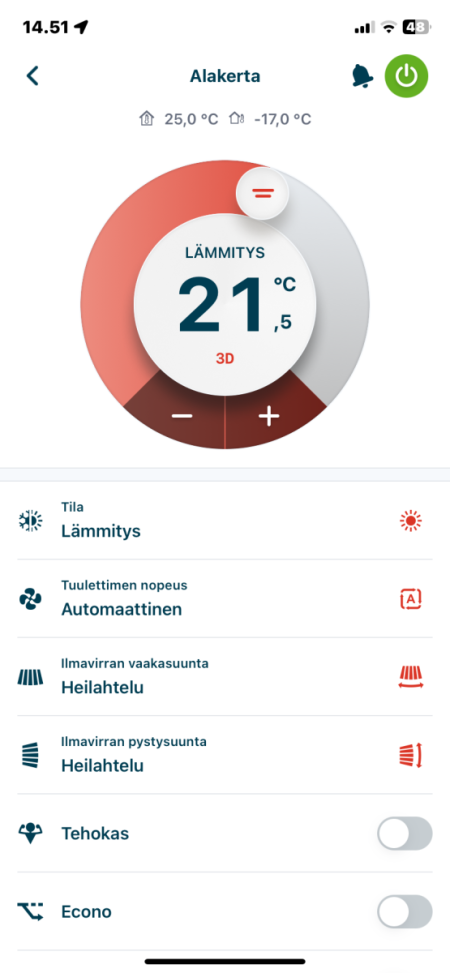Viewport: 450px width, 973px height.
Task: Turn off the unit with the power button
Action: pos(407,76)
